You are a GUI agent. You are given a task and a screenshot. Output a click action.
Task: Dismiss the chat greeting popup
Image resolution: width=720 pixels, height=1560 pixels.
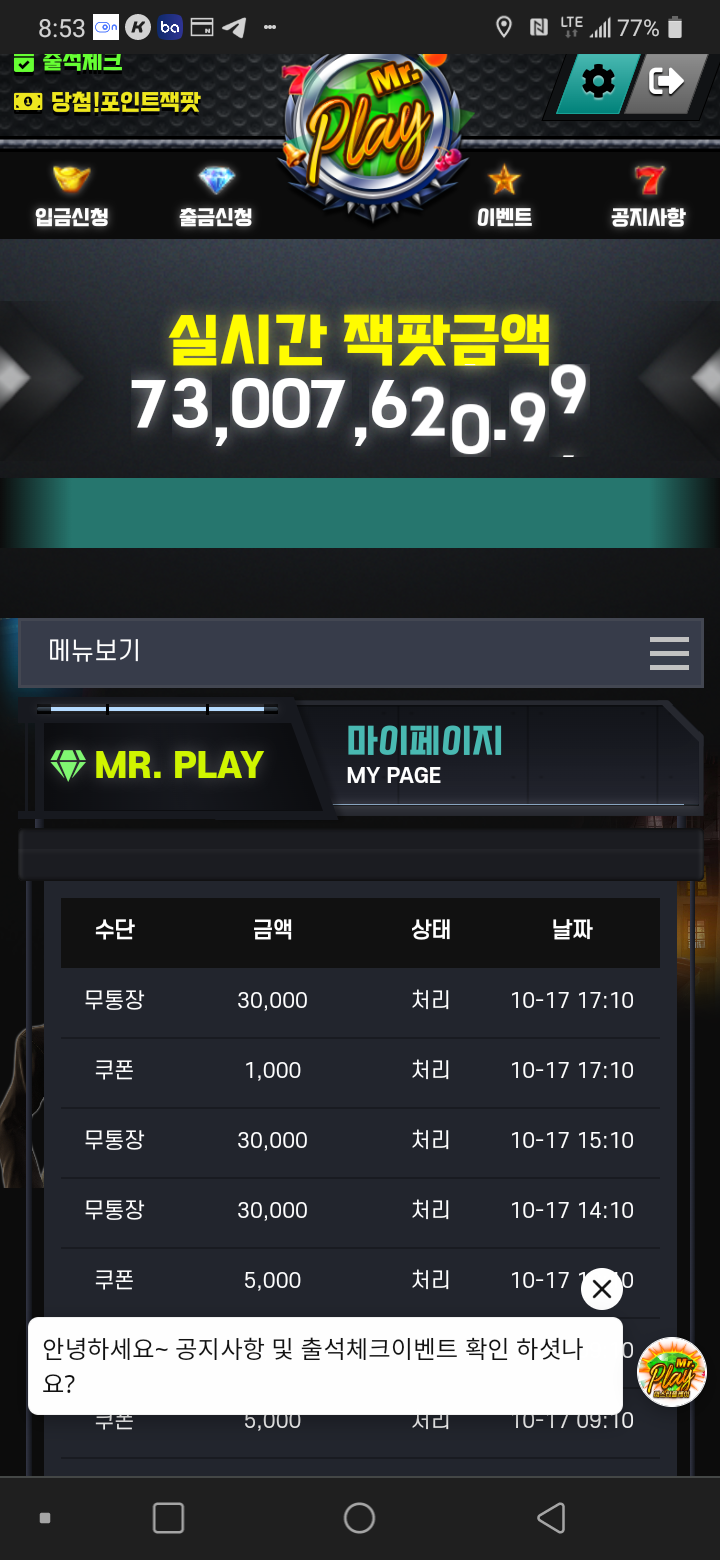pos(602,1289)
